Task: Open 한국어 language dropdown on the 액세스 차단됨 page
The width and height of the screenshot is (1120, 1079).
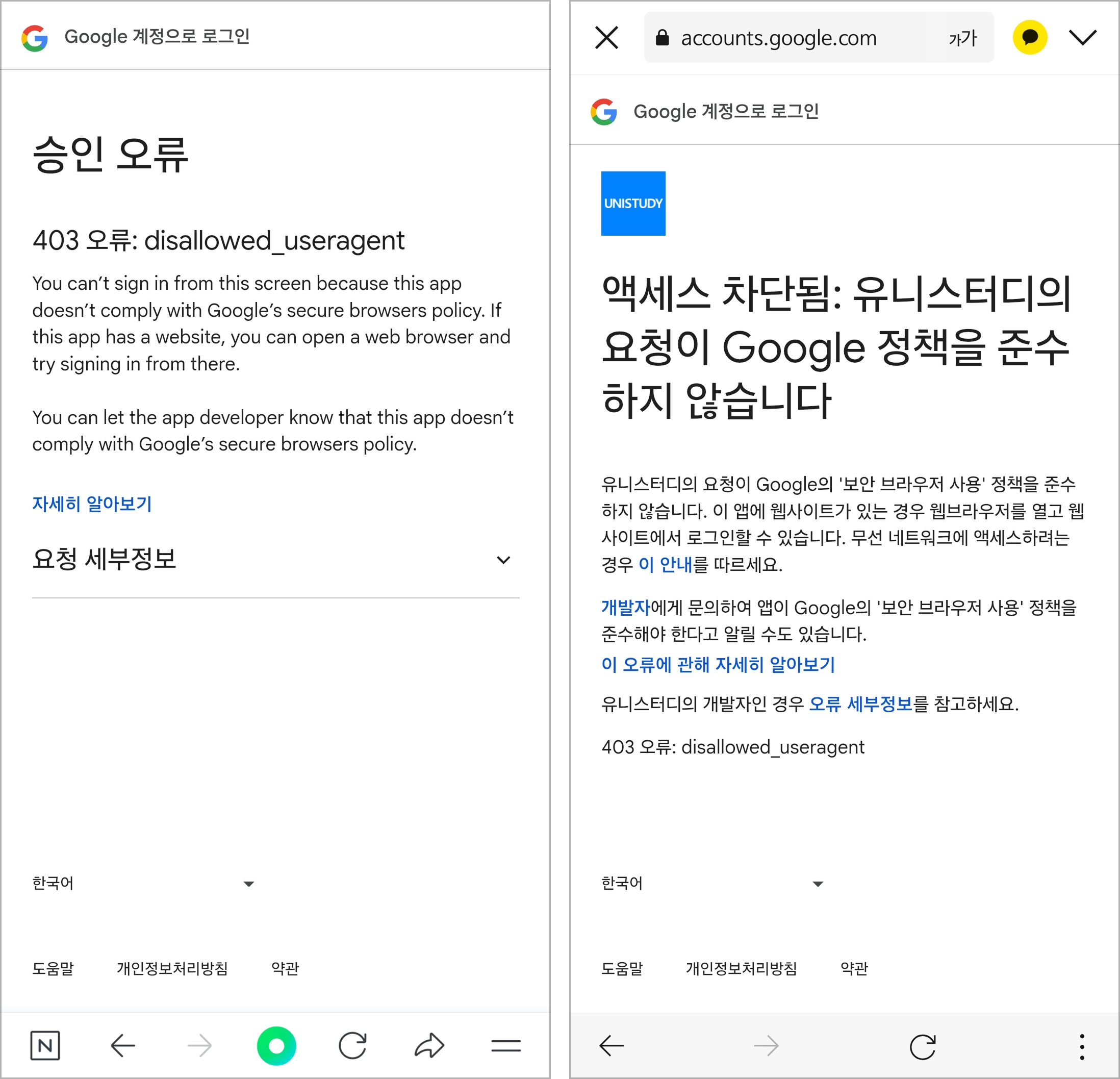Action: [712, 884]
